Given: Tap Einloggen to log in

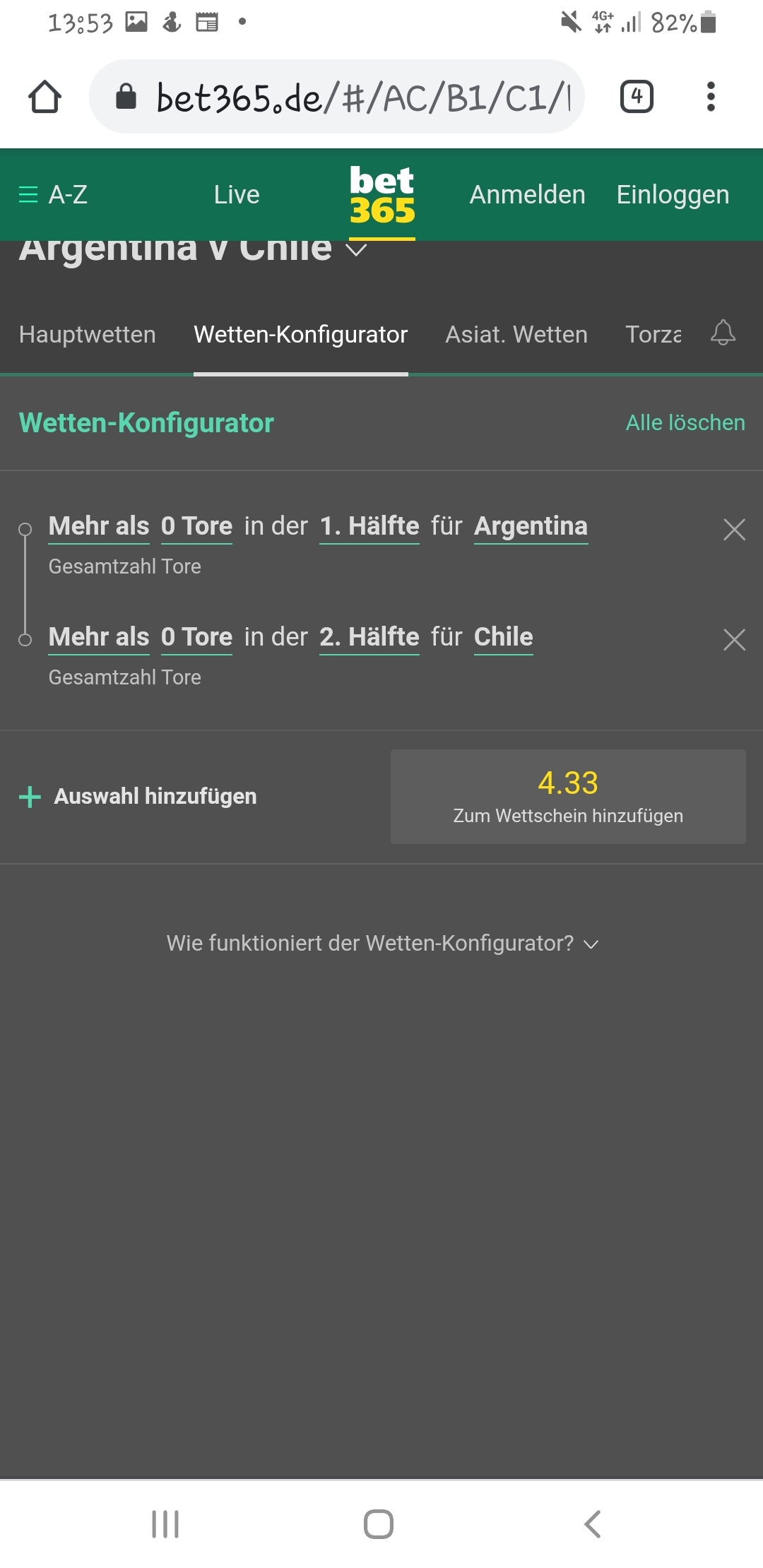Looking at the screenshot, I should coord(673,194).
